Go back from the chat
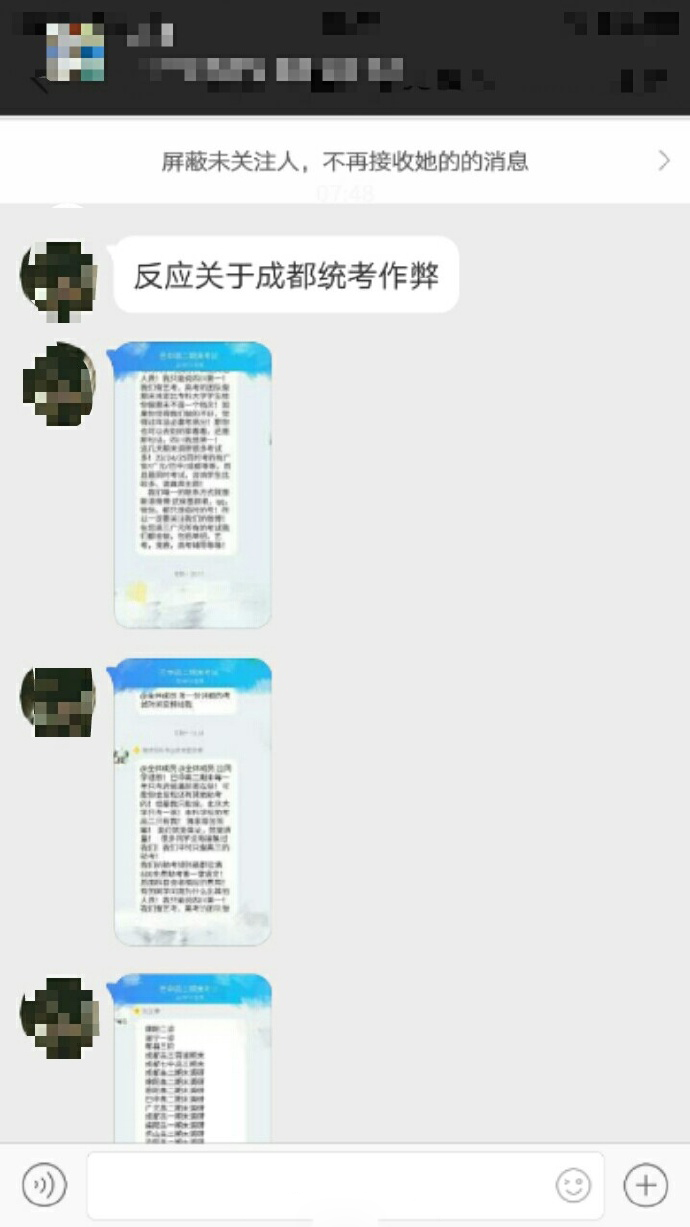This screenshot has width=690, height=1227. (40, 80)
